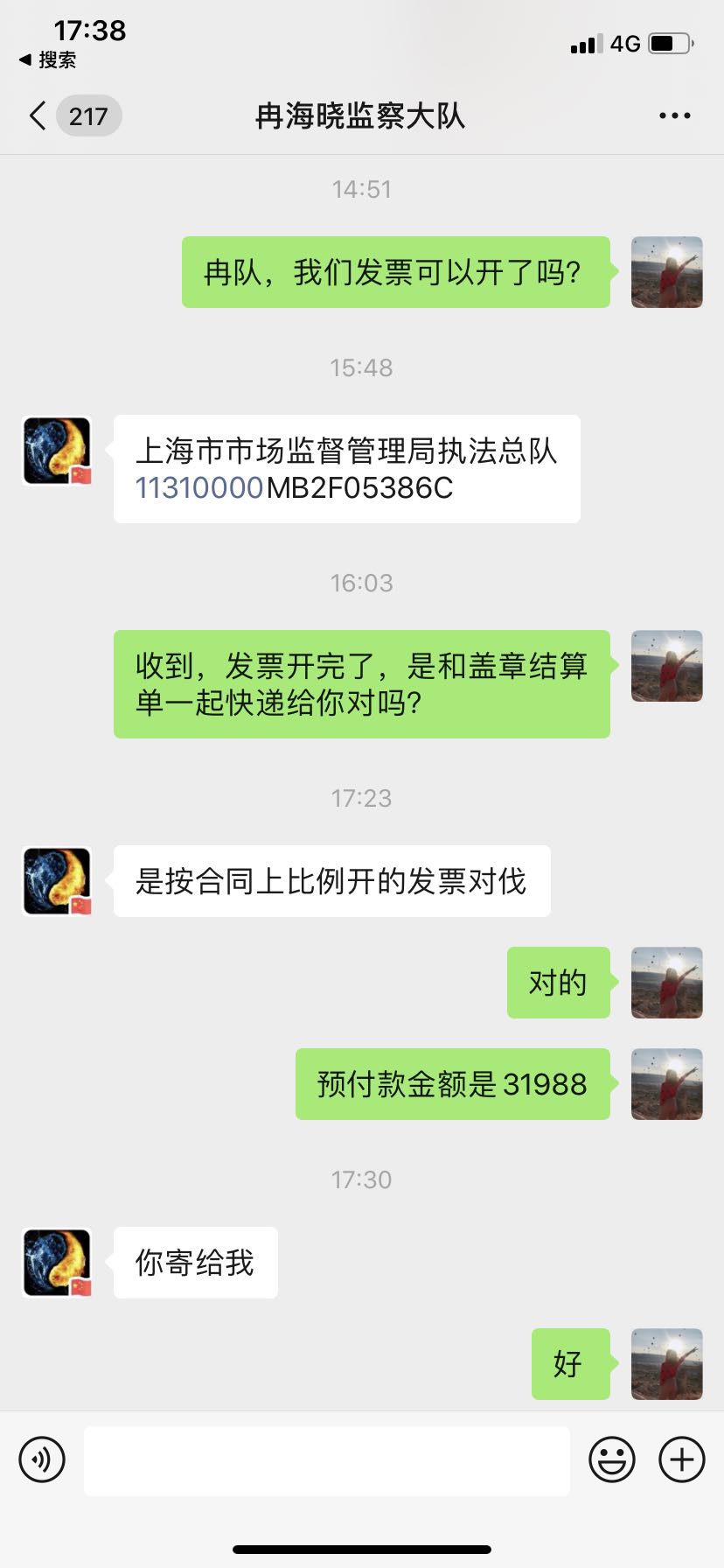Tap the number link 11310000
Screen dimensions: 724x1568
click(199, 487)
